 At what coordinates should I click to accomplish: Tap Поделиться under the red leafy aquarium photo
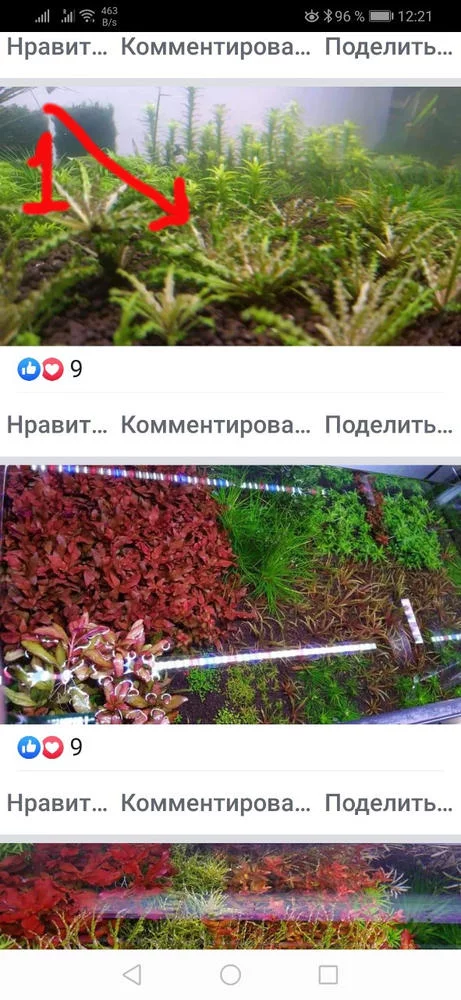[389, 804]
